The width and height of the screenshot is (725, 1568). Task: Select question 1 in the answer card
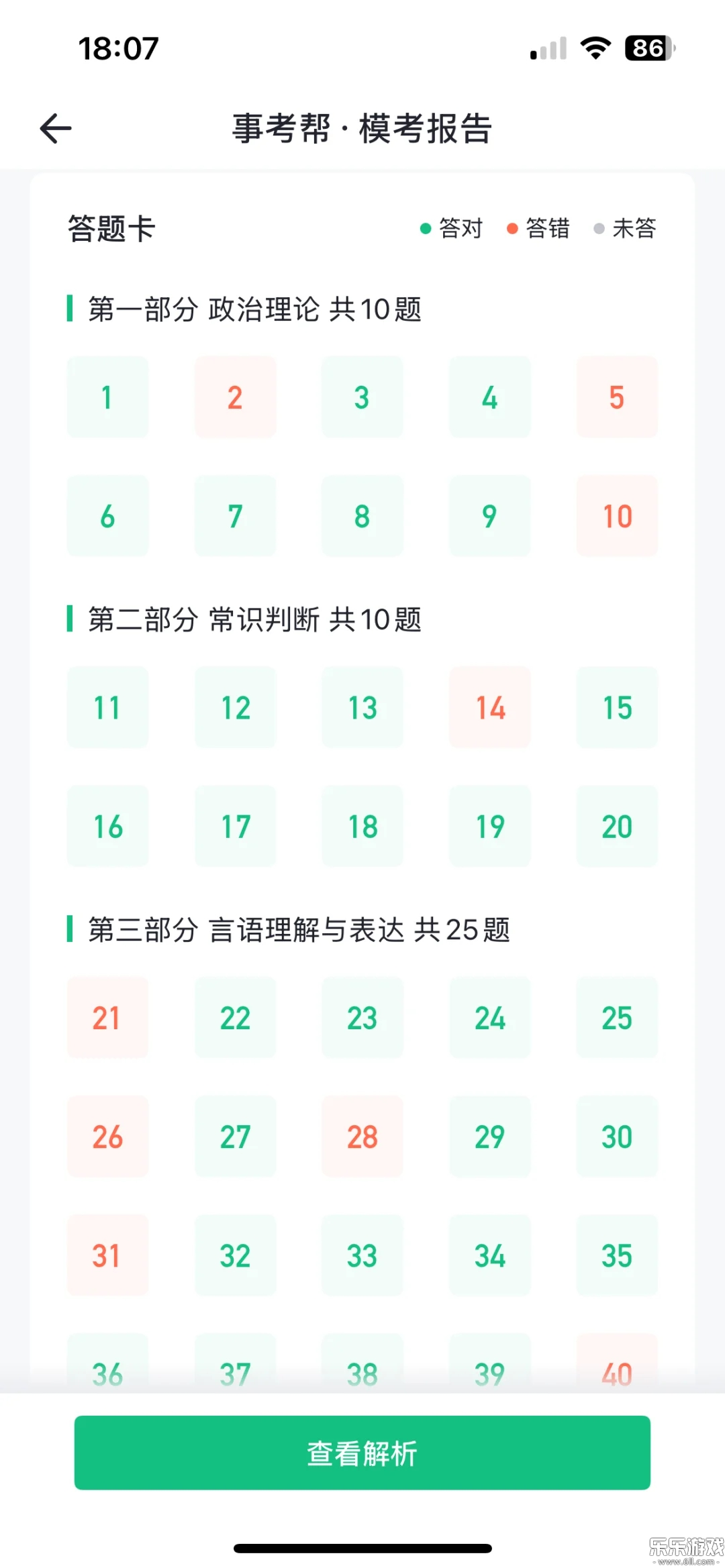pyautogui.click(x=107, y=397)
